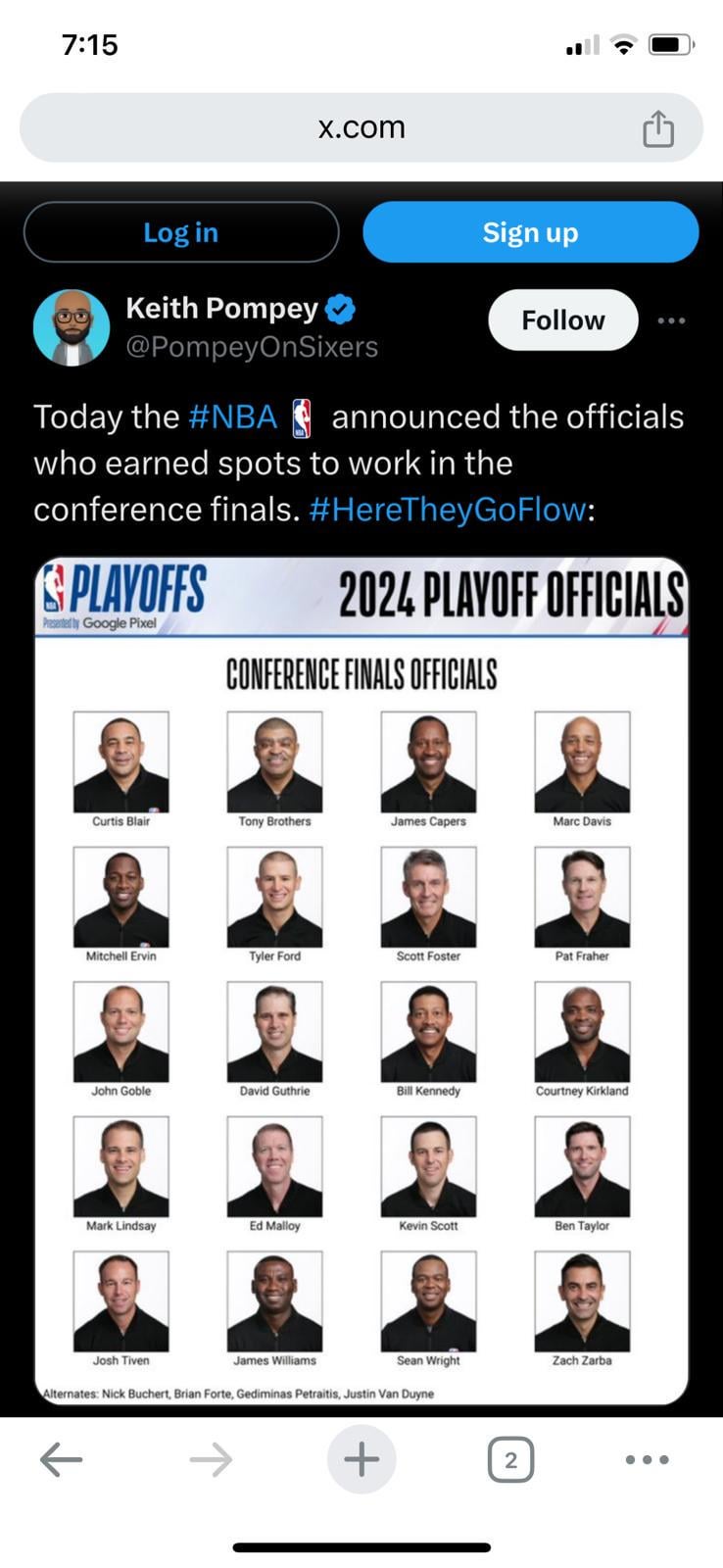Screen dimensions: 723x1568
Task: Share this page from the address bar
Action: click(658, 128)
